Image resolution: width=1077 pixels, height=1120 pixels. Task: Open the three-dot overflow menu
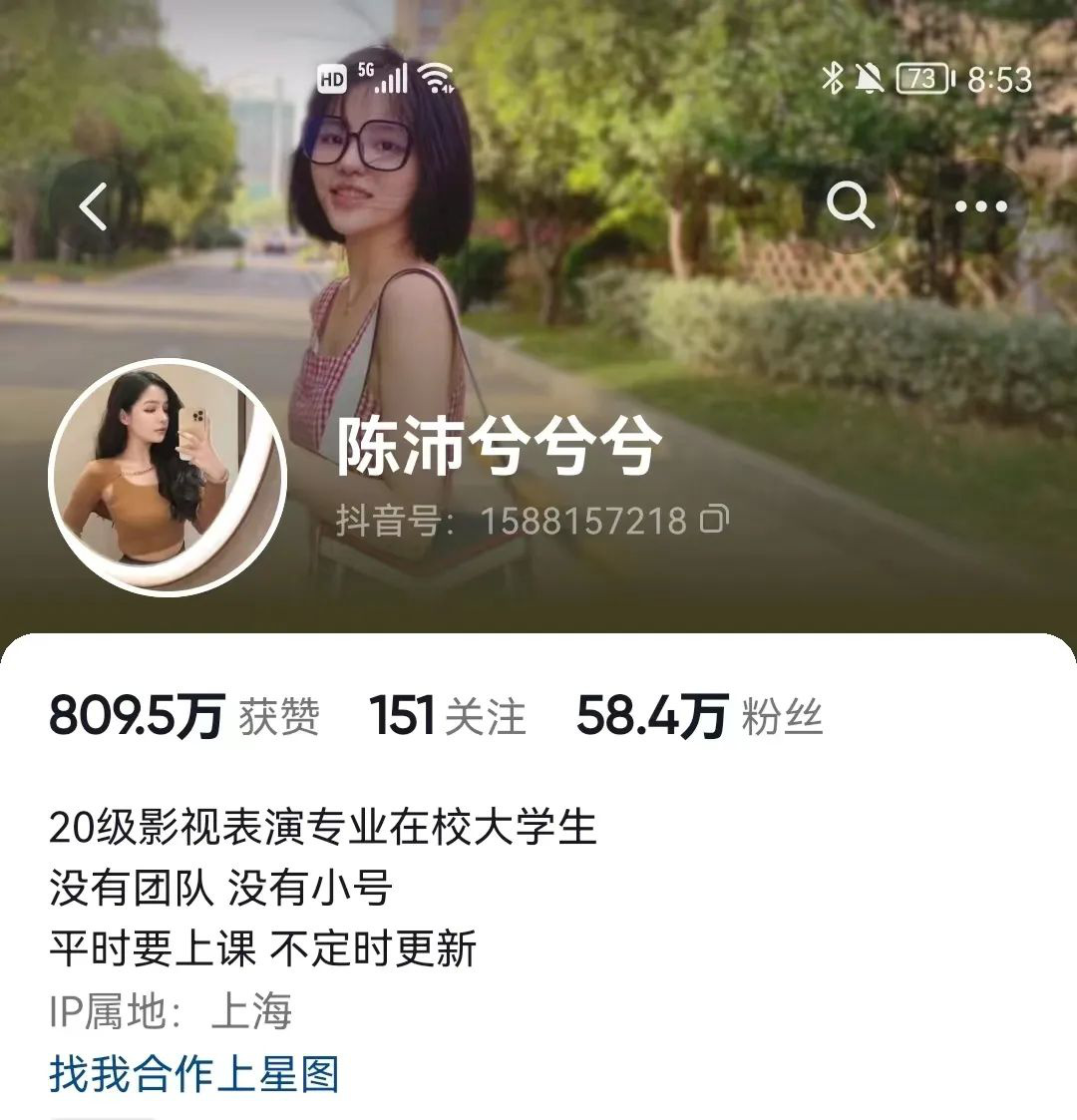980,206
